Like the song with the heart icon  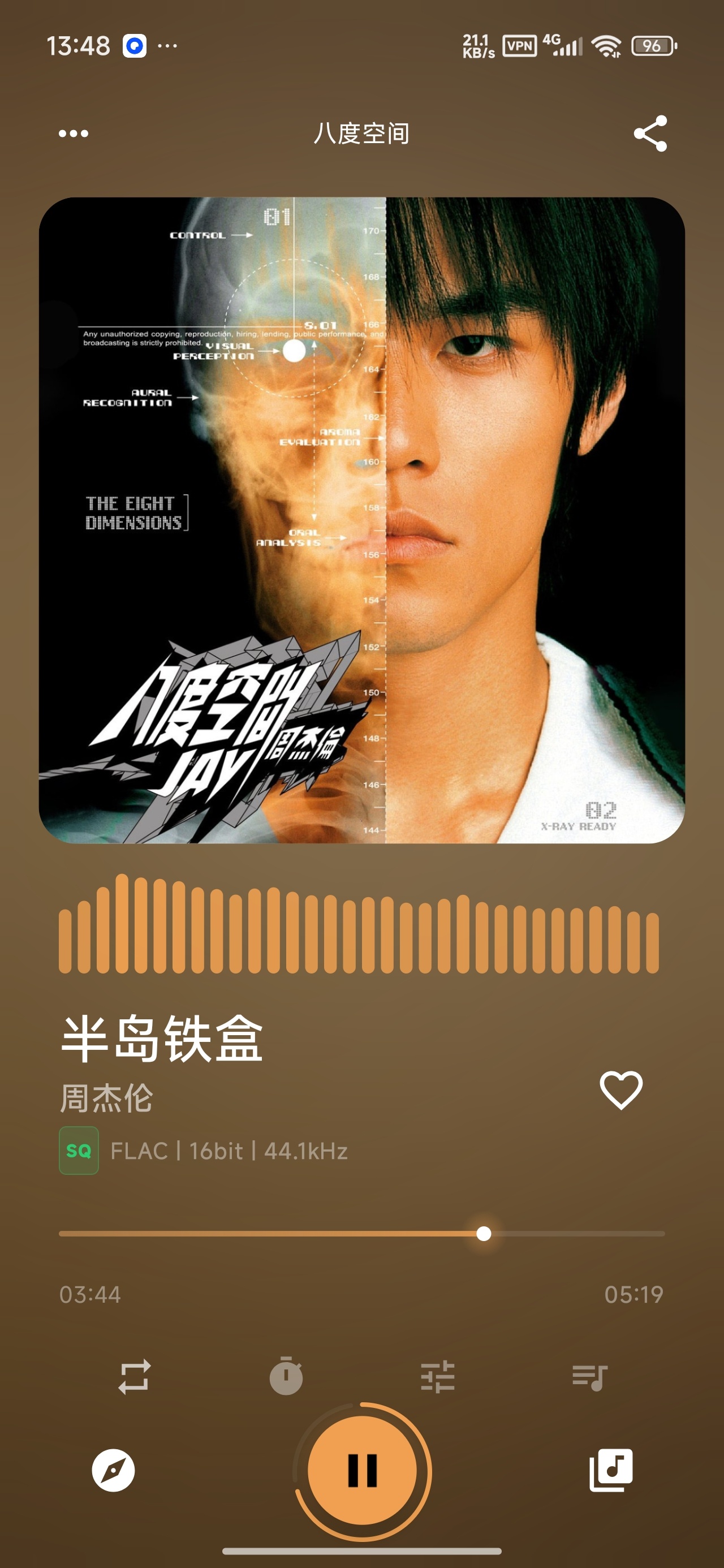pyautogui.click(x=621, y=1089)
